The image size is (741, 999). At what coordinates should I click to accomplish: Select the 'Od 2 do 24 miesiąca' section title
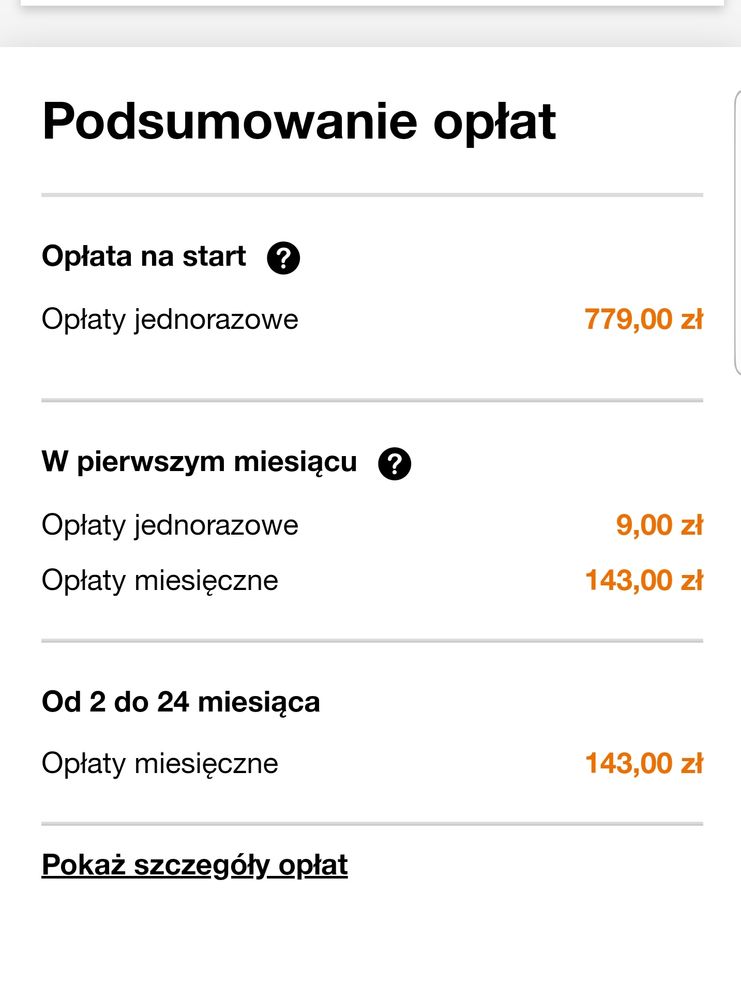tap(180, 702)
